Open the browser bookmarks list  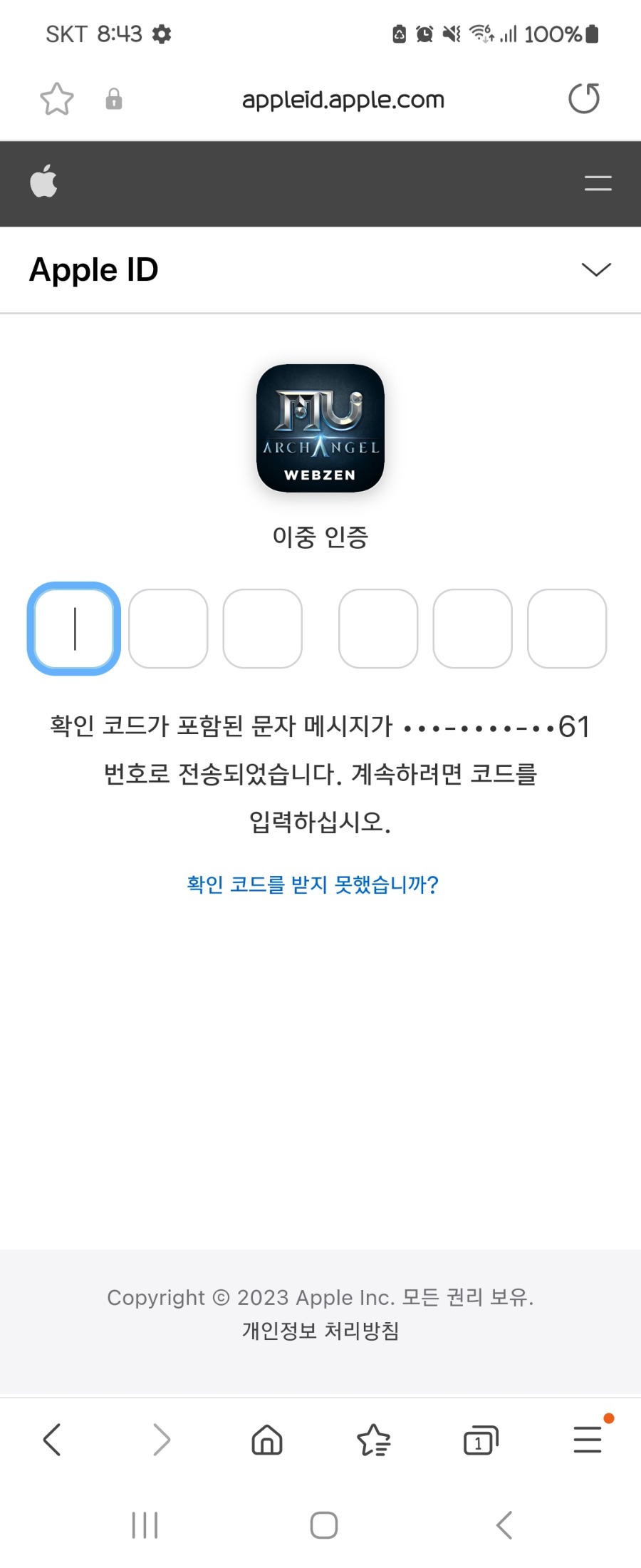(374, 1440)
